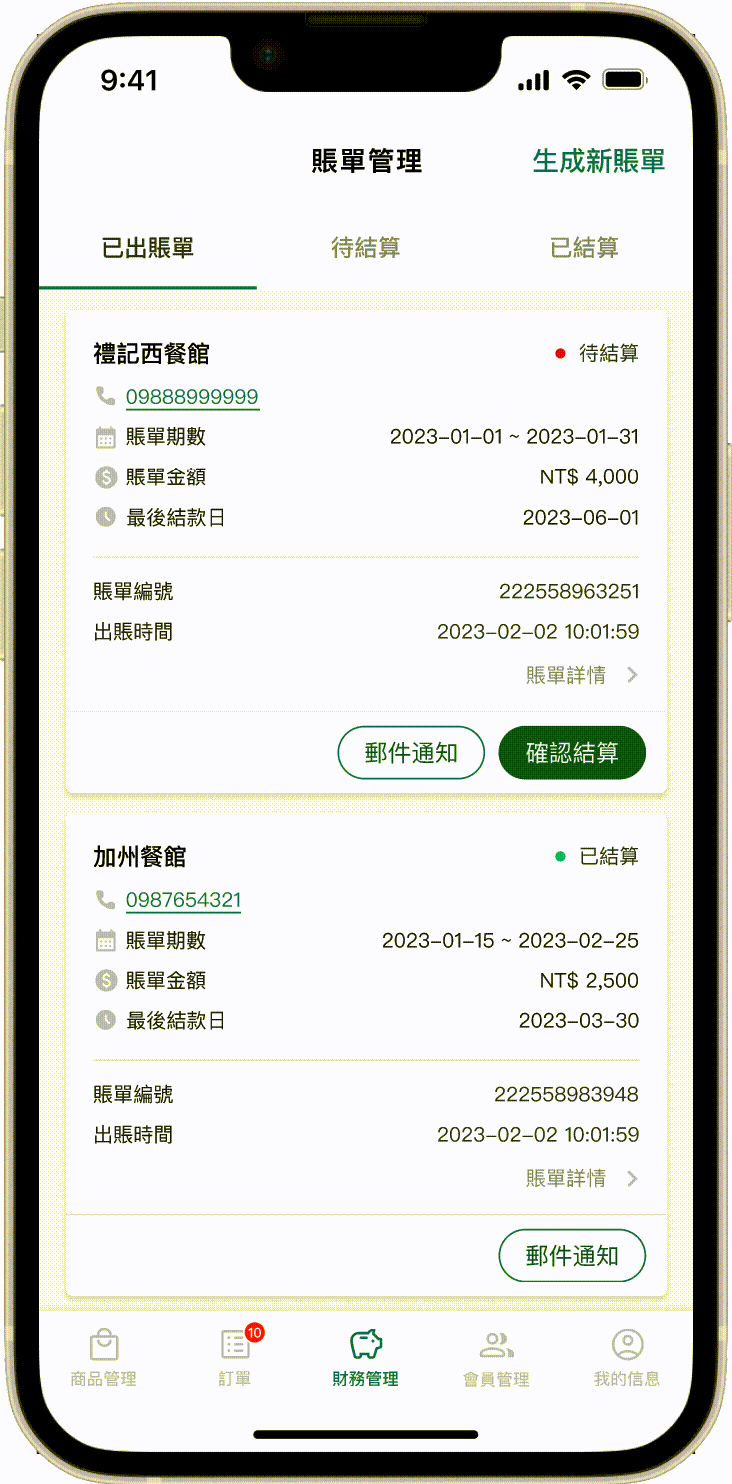This screenshot has height=1484, width=732.
Task: Switch to the 已結算 tab
Action: click(x=584, y=248)
